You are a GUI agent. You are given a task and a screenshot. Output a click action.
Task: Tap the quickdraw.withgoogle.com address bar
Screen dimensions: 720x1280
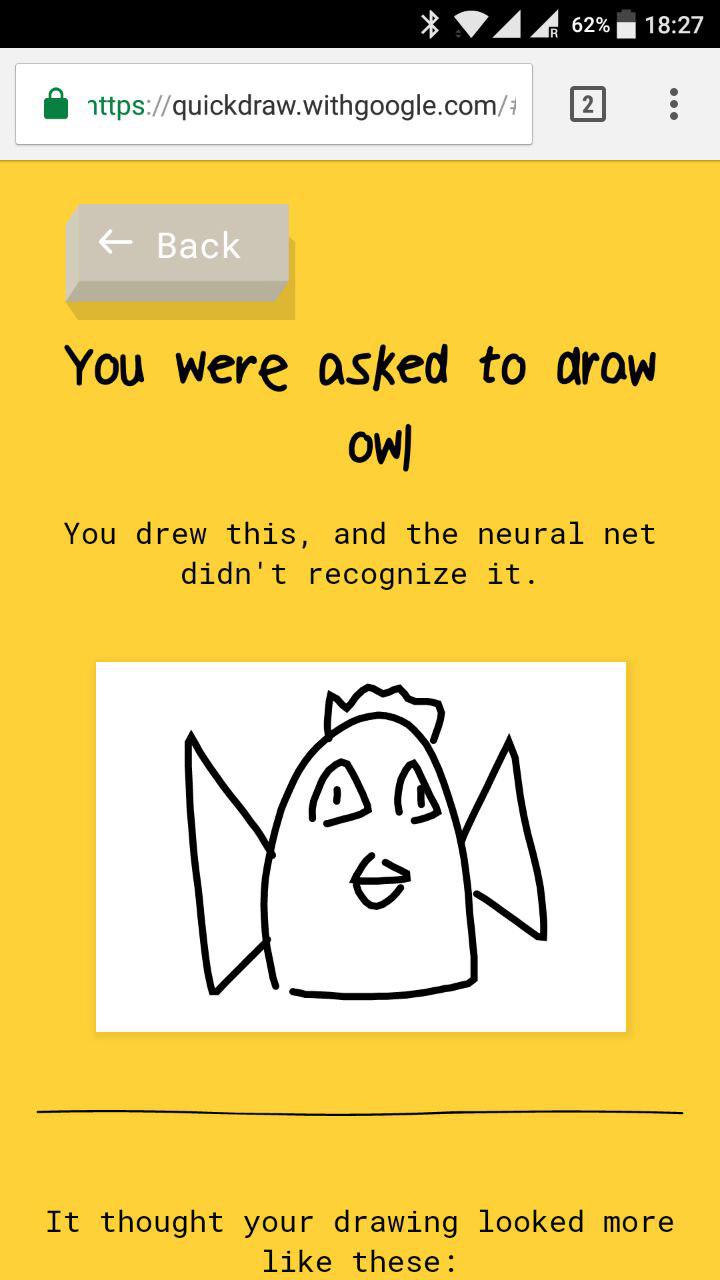274,104
